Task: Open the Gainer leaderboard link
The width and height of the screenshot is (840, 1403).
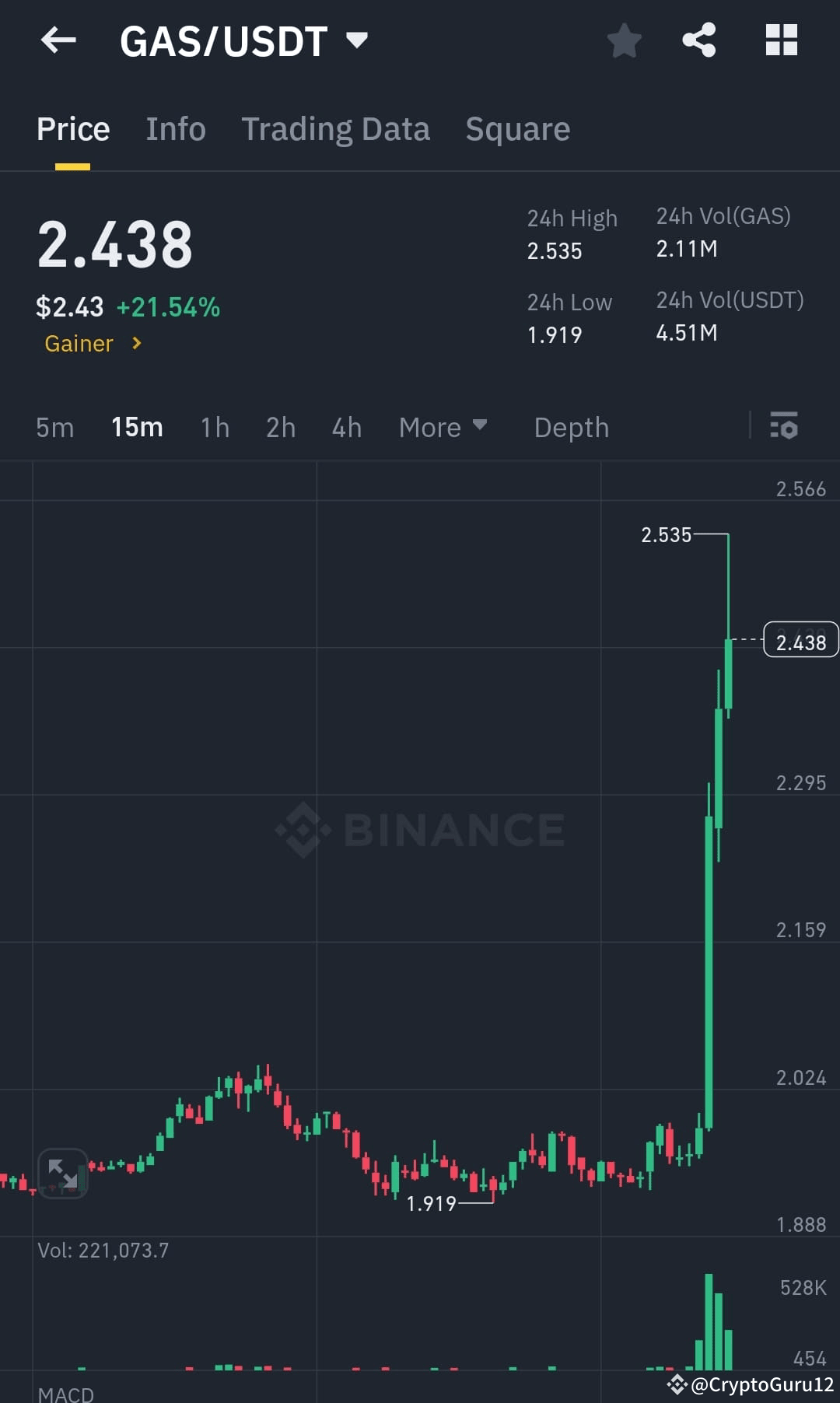Action: (x=92, y=343)
